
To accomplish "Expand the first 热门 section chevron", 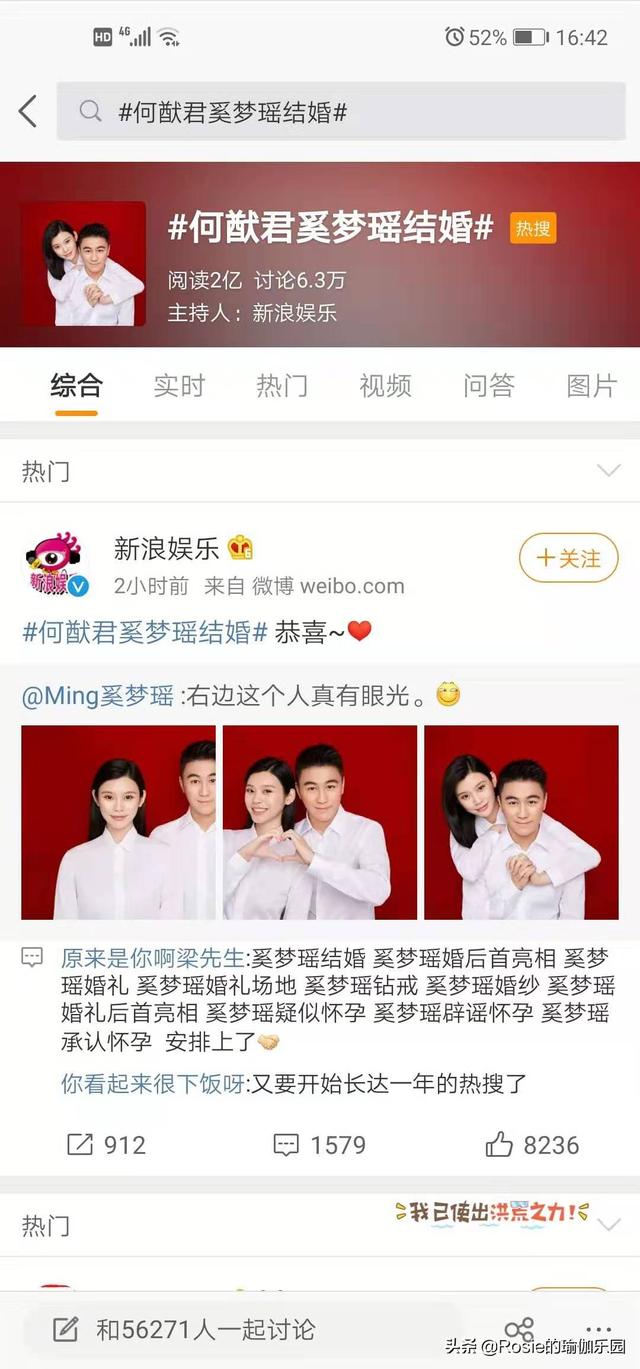I will point(607,471).
